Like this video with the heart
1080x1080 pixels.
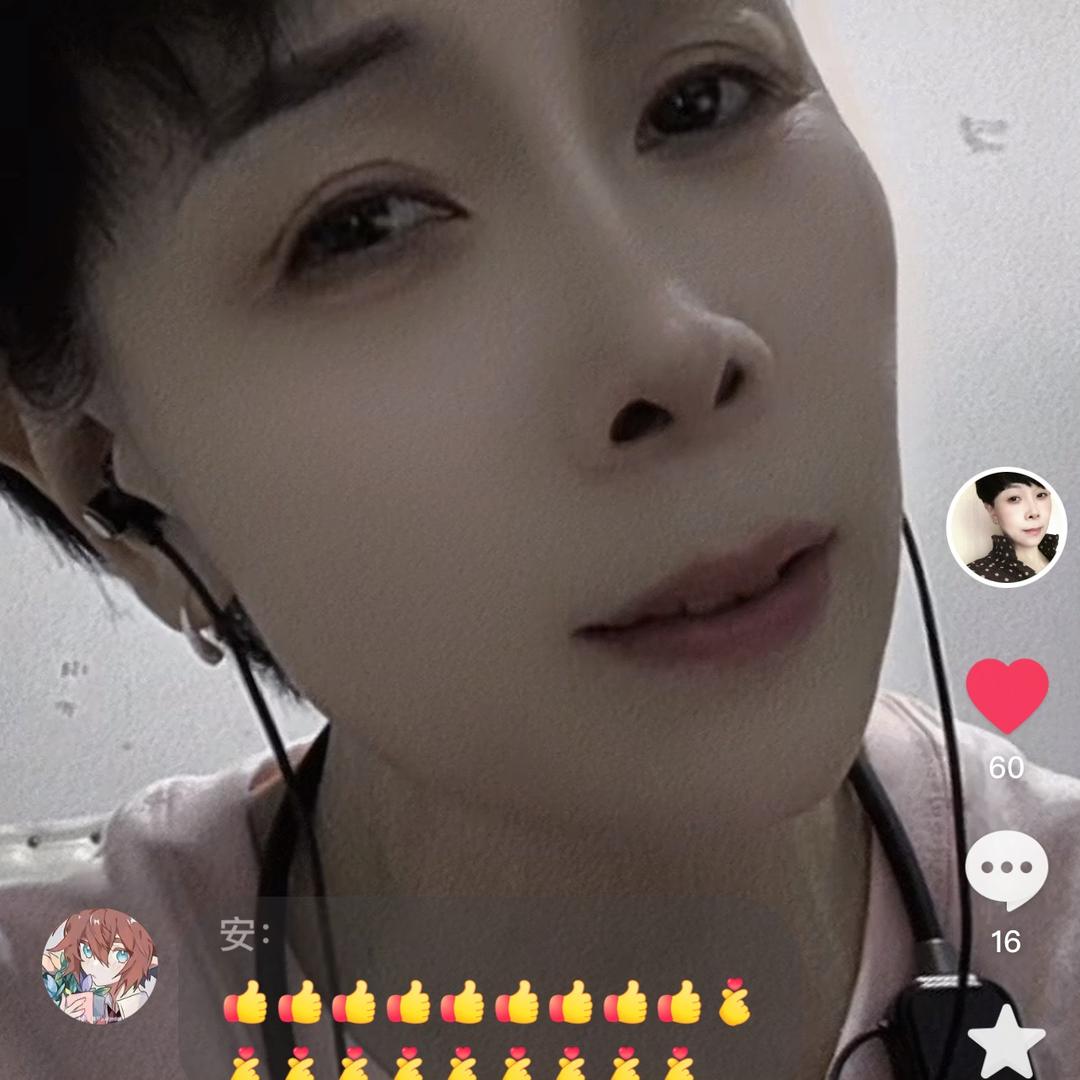(1006, 696)
